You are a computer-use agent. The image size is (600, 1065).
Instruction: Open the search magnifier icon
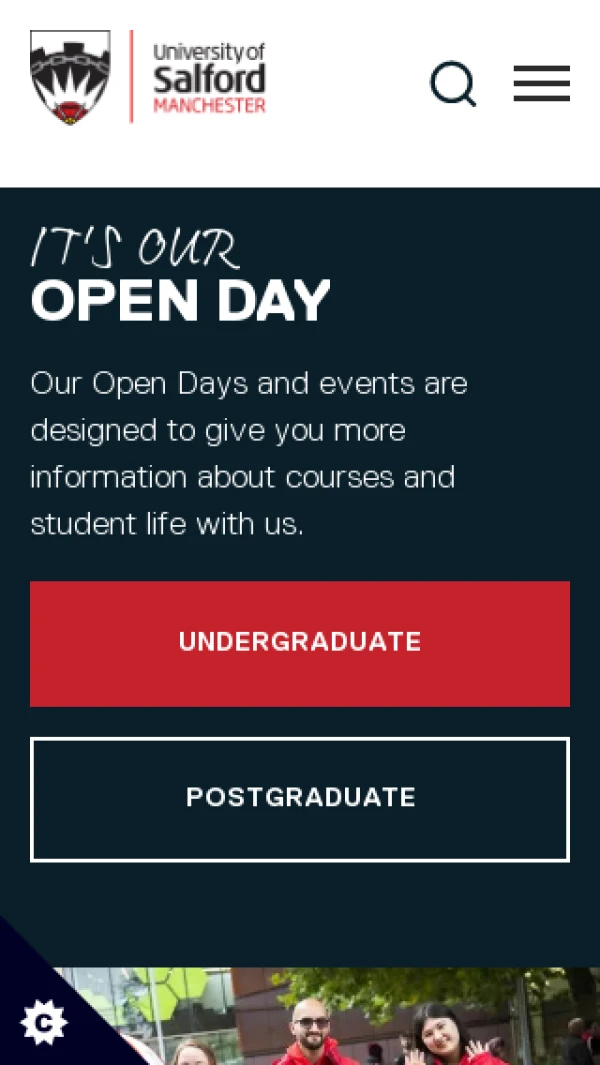pos(453,84)
